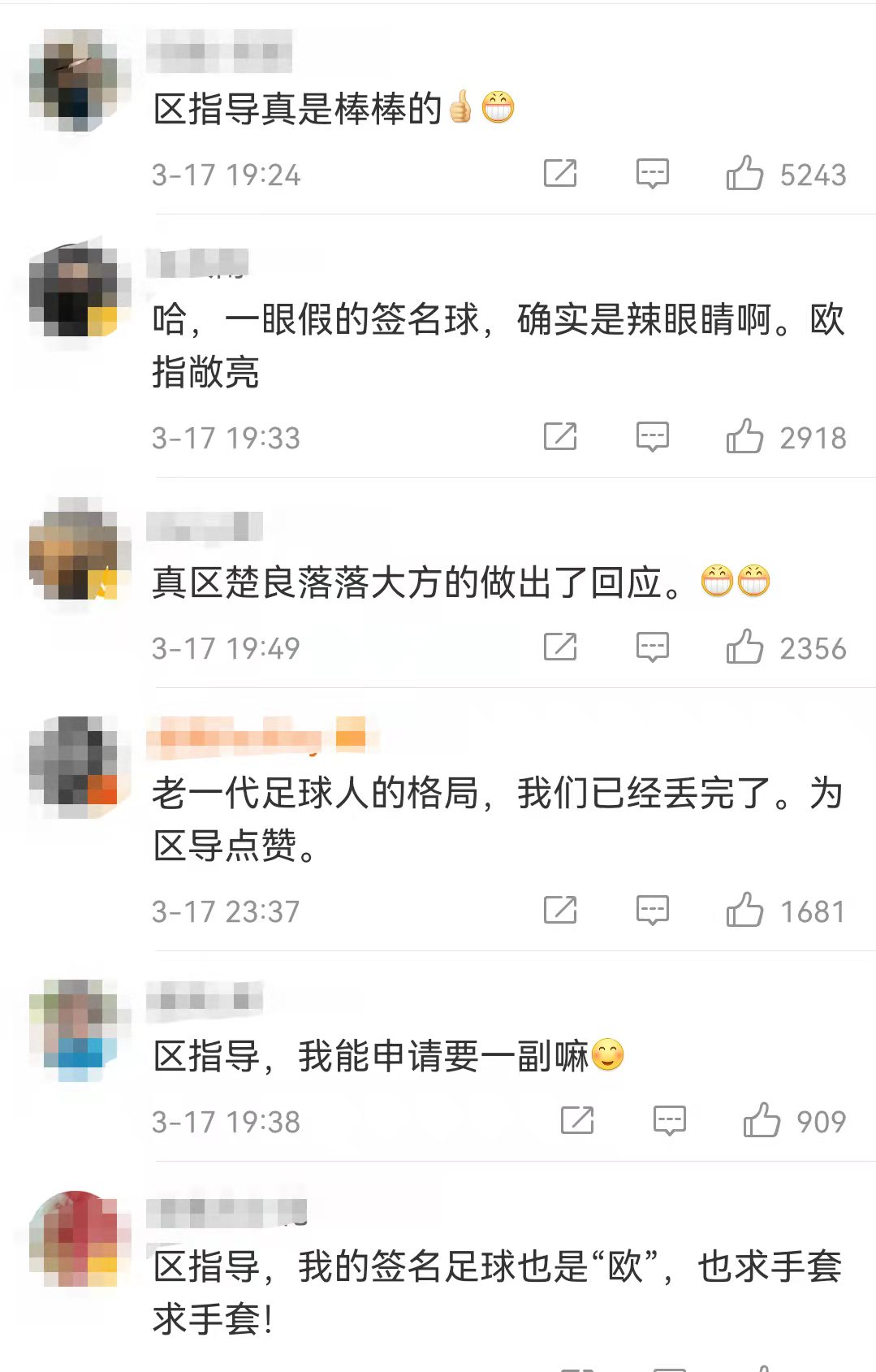Reply to the comment '区指导真是棒棒的'
Screen dimensions: 876x1372
click(x=652, y=174)
